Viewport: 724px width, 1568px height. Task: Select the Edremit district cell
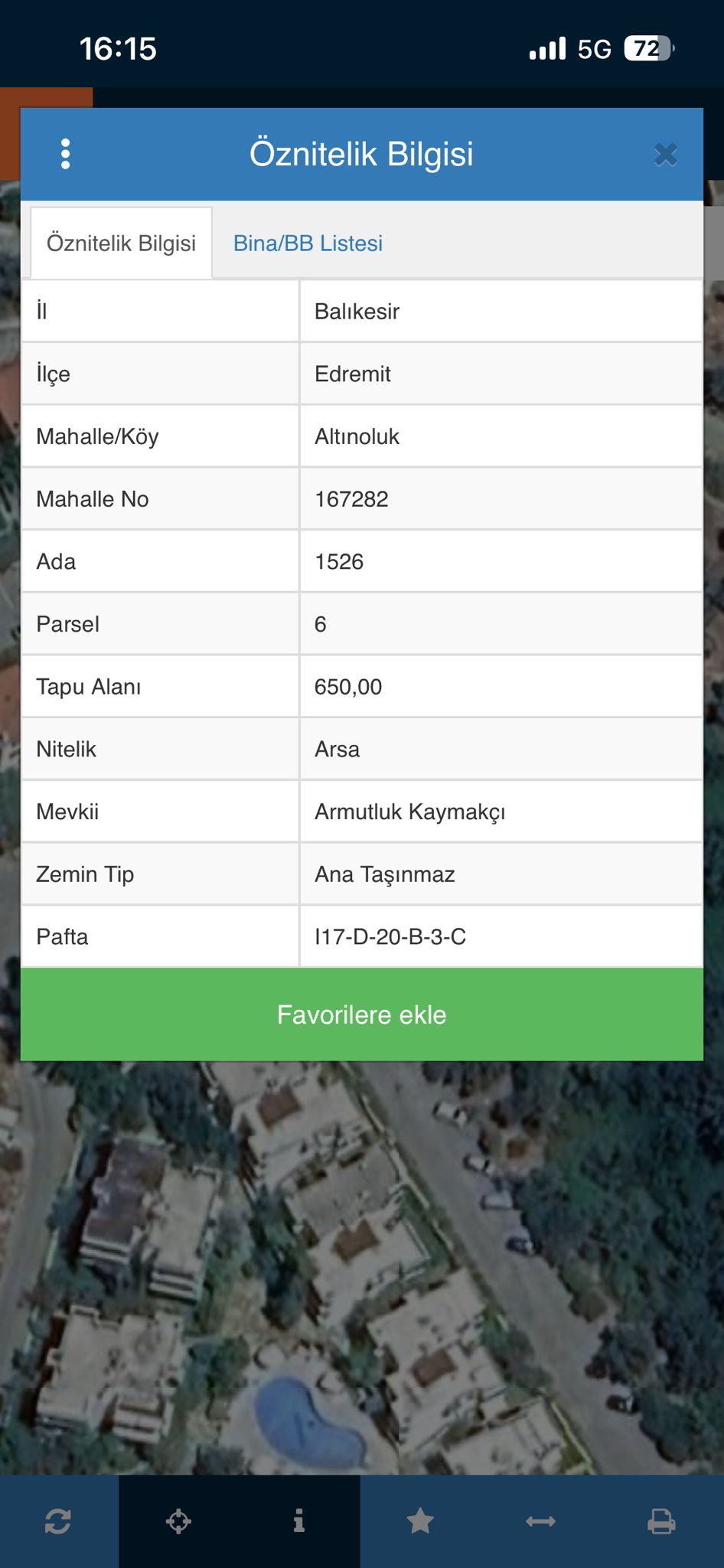pyautogui.click(x=354, y=374)
